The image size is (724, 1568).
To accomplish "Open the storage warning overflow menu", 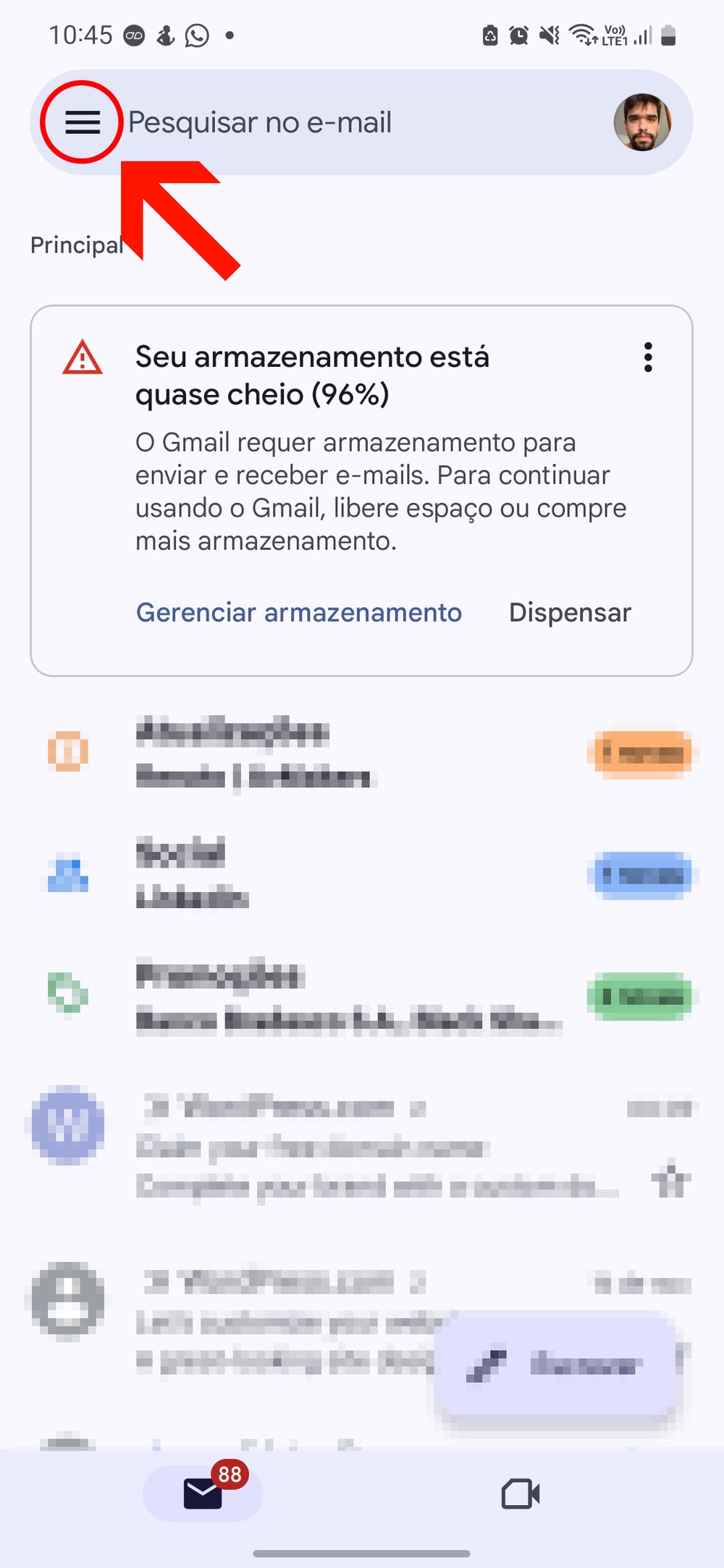I will coord(648,357).
